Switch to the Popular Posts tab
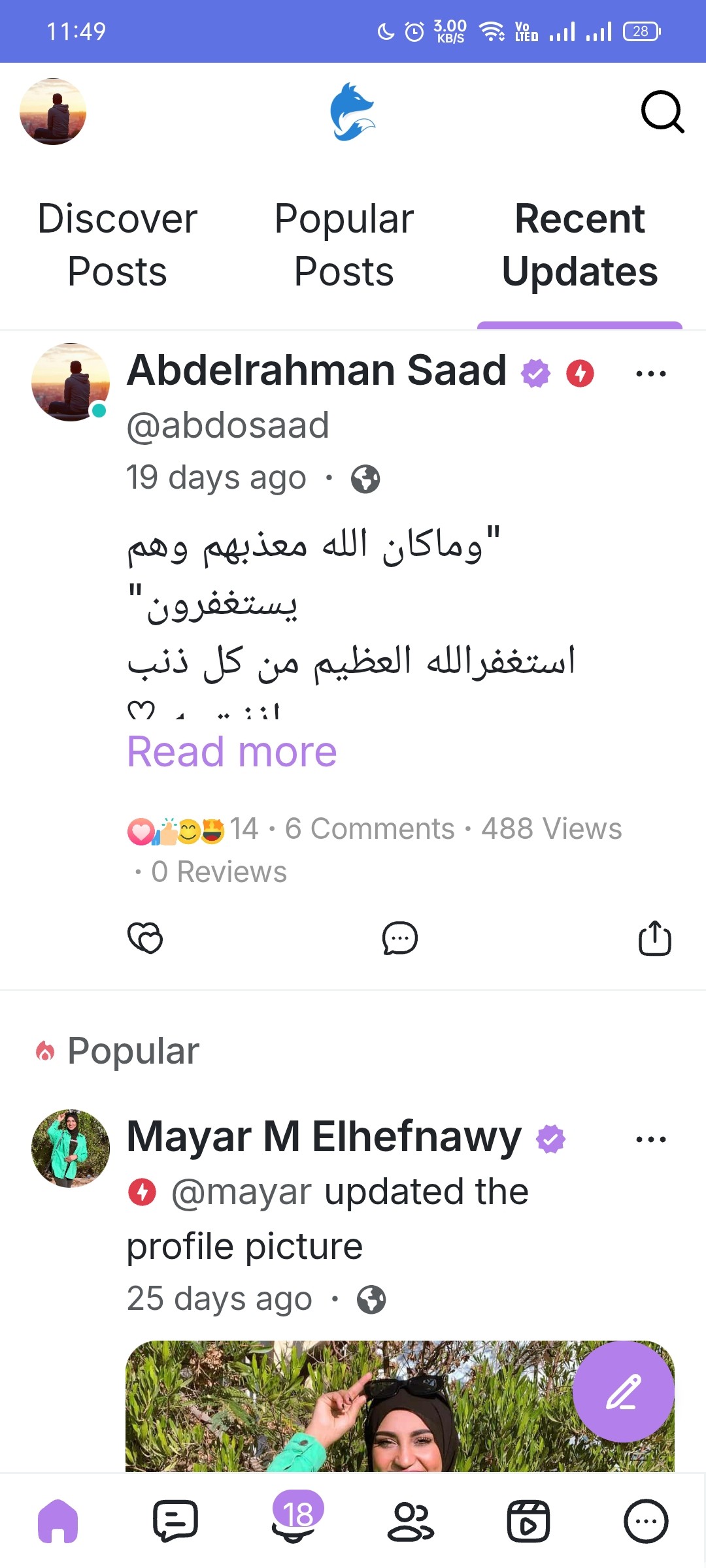This screenshot has width=706, height=1568. (x=344, y=245)
